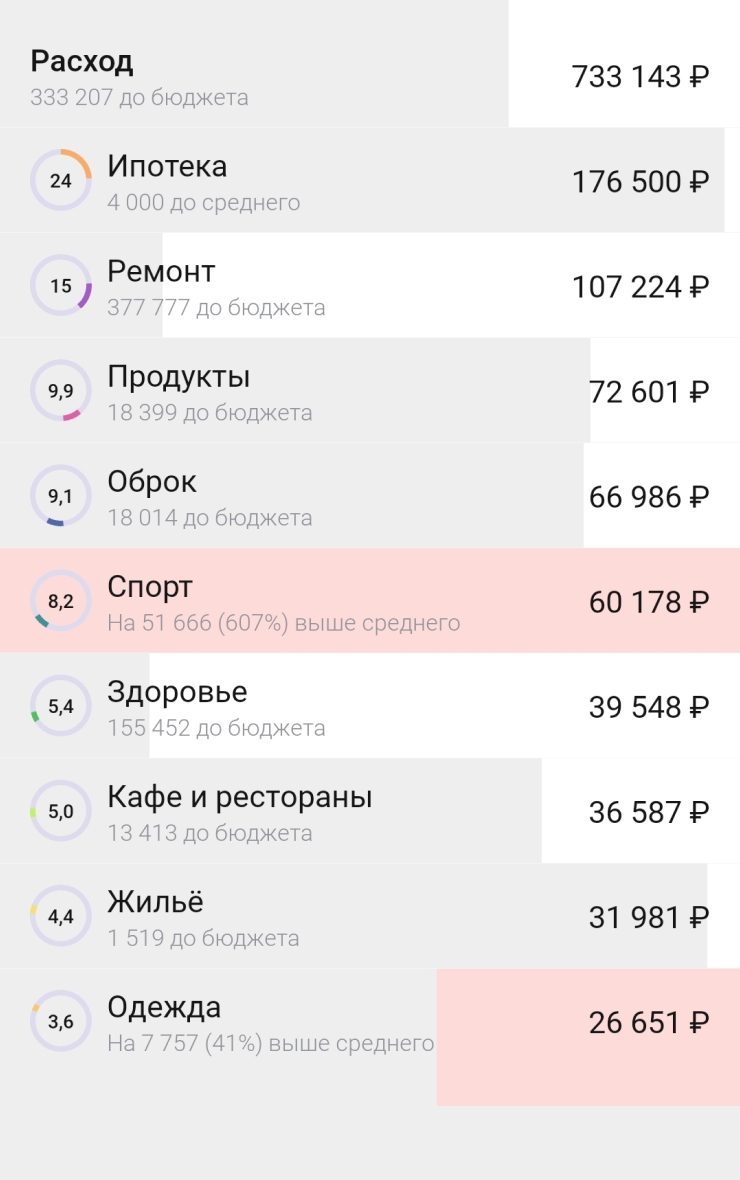View Продукты spending details

(370, 392)
